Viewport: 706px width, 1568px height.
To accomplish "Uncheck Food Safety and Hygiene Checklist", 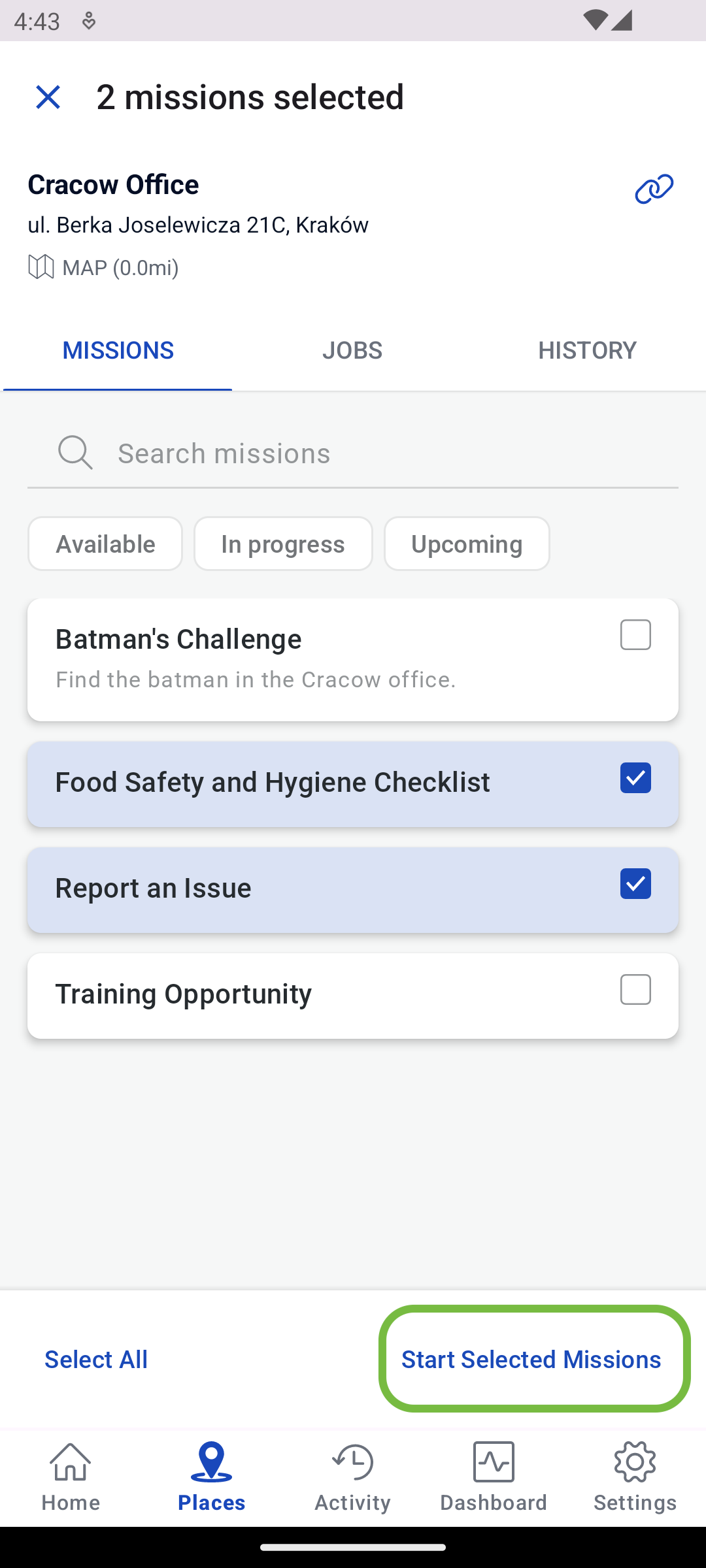I will [635, 778].
